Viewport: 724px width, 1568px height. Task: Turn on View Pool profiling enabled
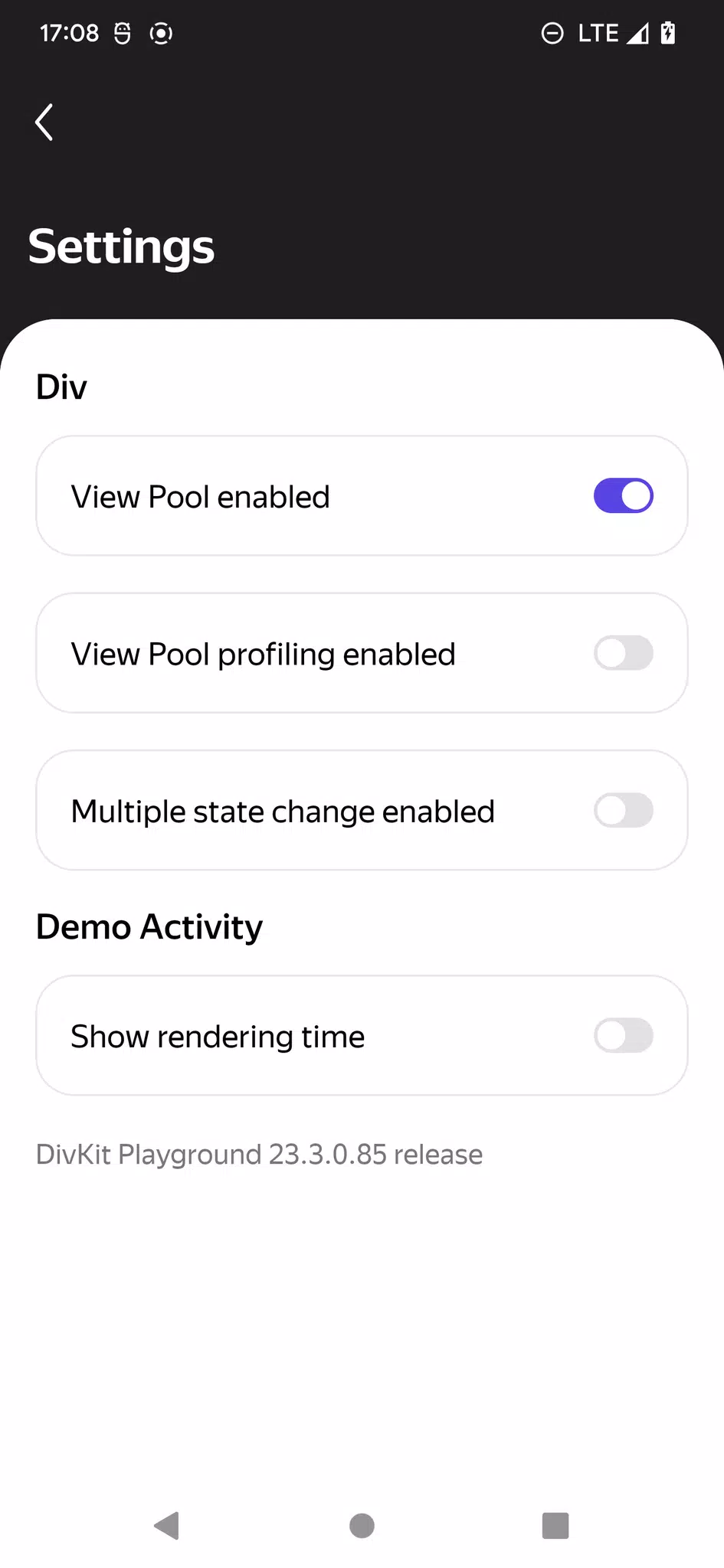(623, 653)
